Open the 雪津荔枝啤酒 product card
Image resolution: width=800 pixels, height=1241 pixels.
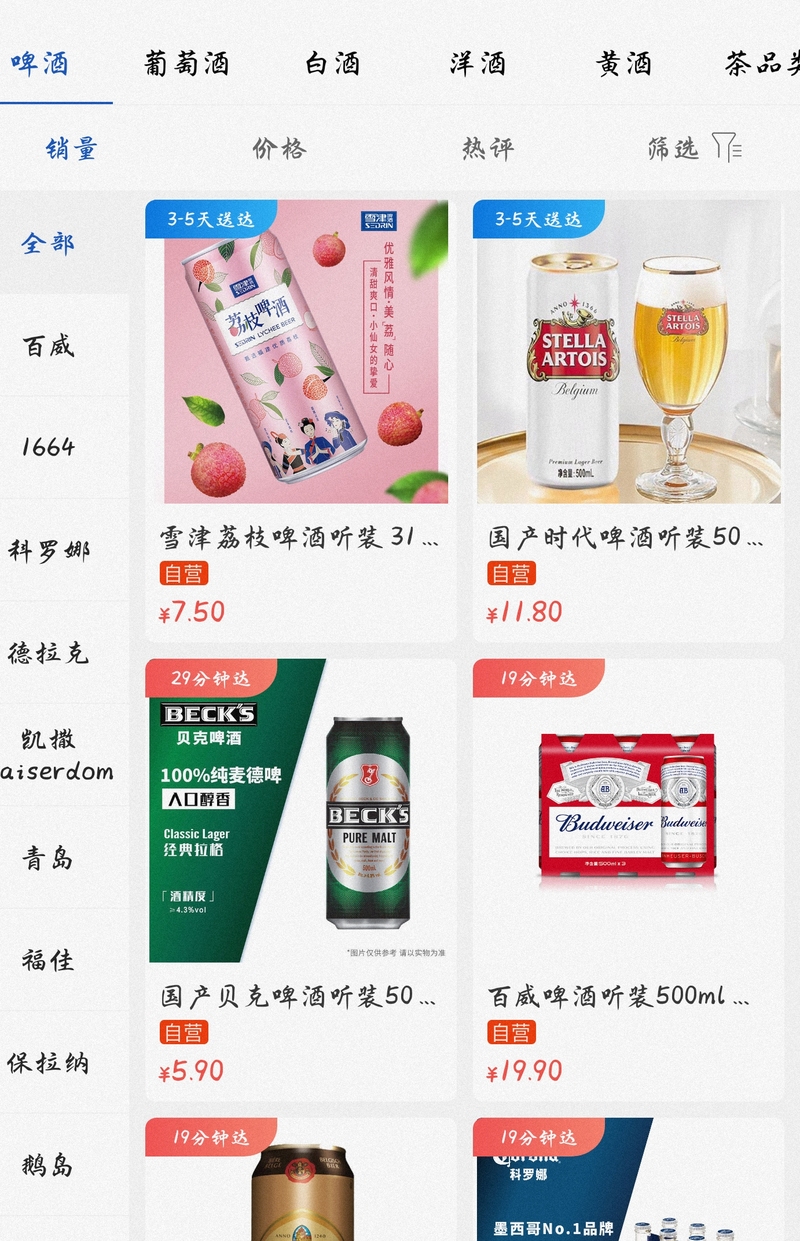(300, 420)
